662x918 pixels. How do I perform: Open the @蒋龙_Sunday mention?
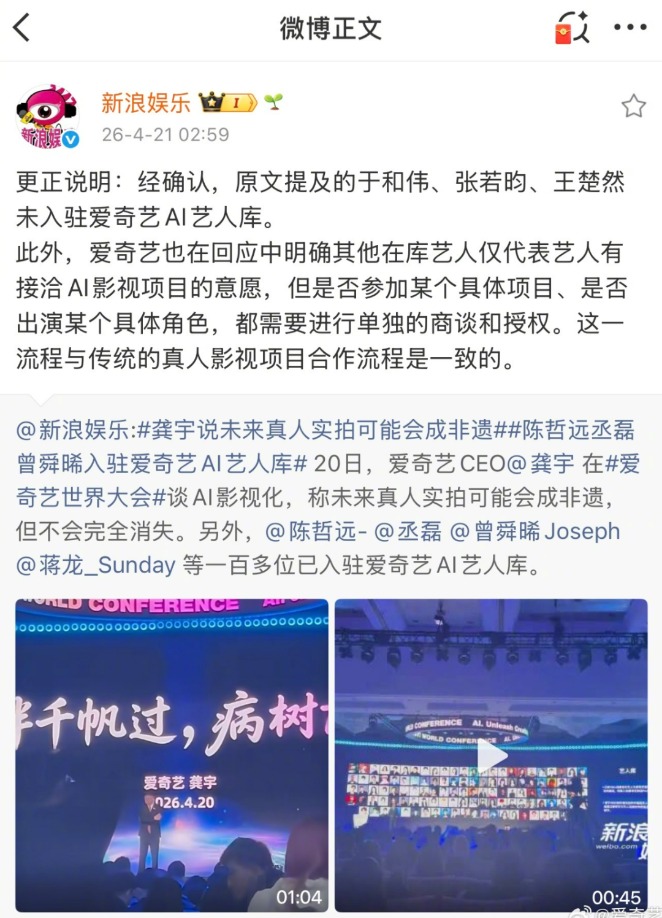tap(95, 566)
